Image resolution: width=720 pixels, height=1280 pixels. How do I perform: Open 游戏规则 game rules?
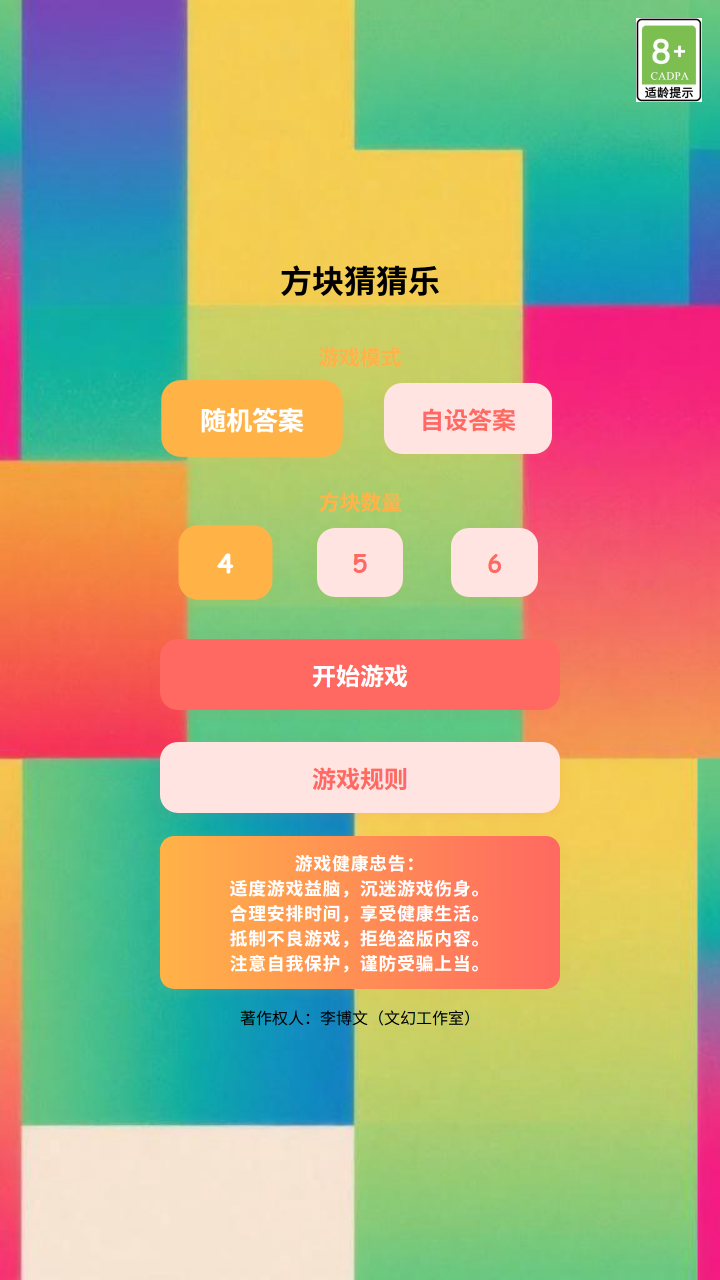[x=360, y=778]
